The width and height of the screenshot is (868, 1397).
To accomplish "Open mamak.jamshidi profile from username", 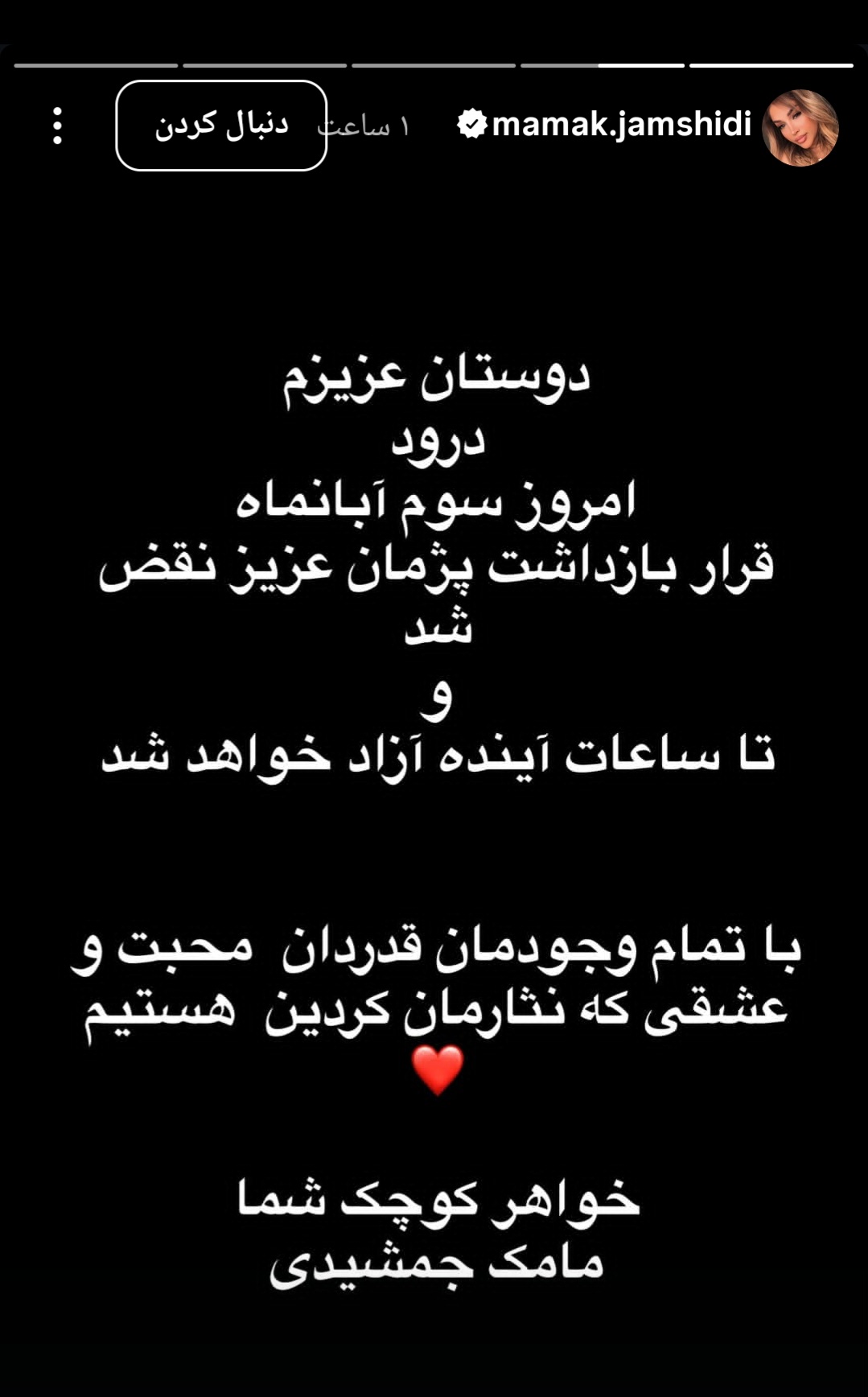I will pyautogui.click(x=620, y=125).
